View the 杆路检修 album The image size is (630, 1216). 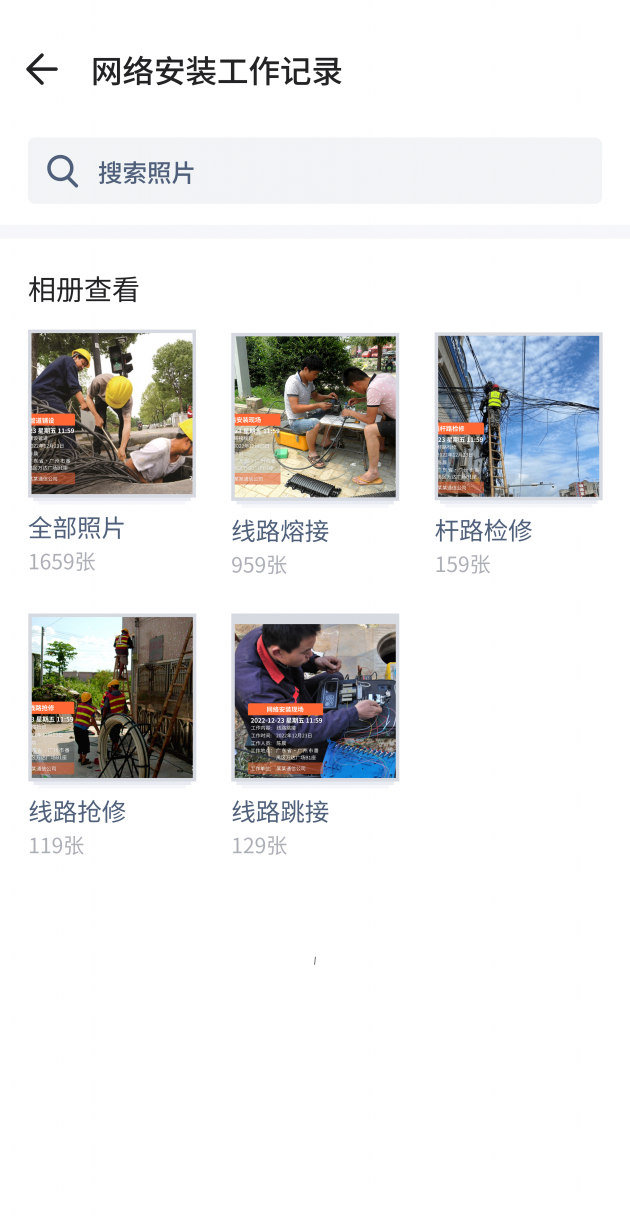point(518,416)
